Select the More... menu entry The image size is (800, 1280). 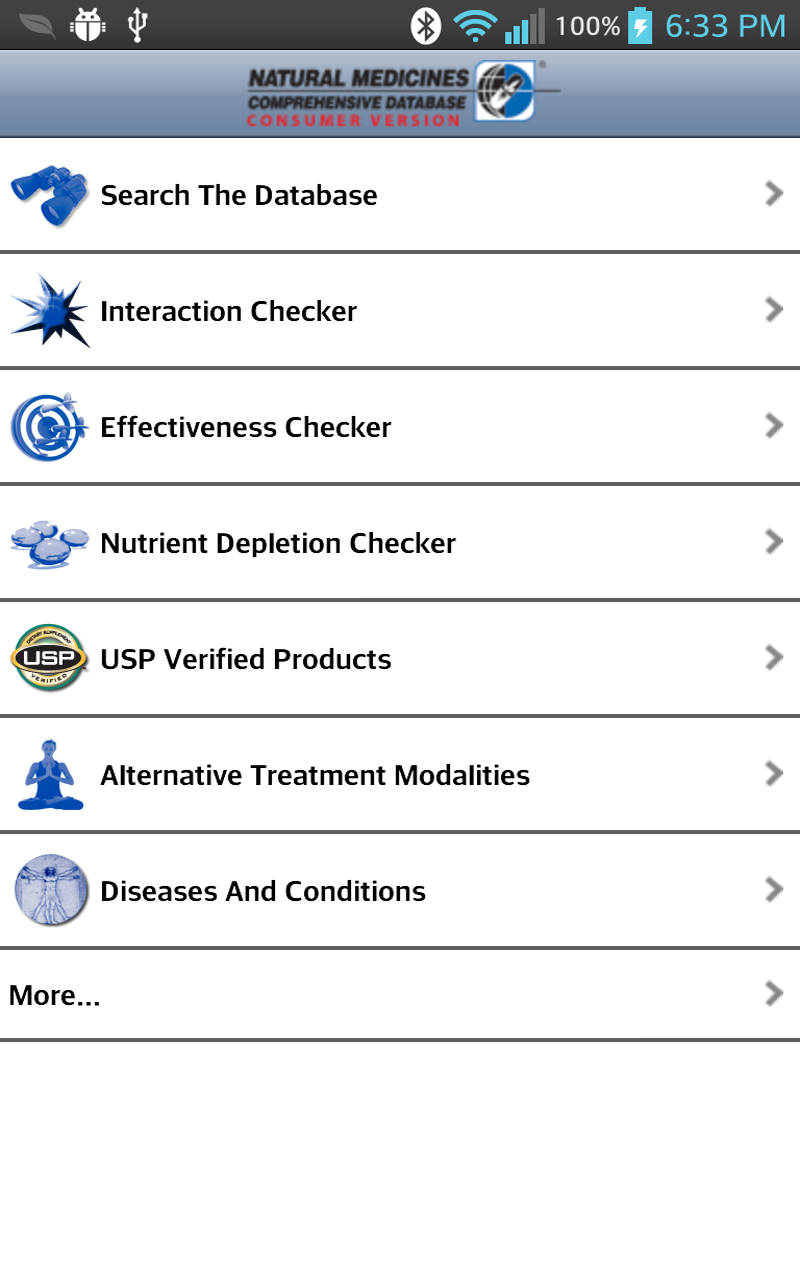55,994
